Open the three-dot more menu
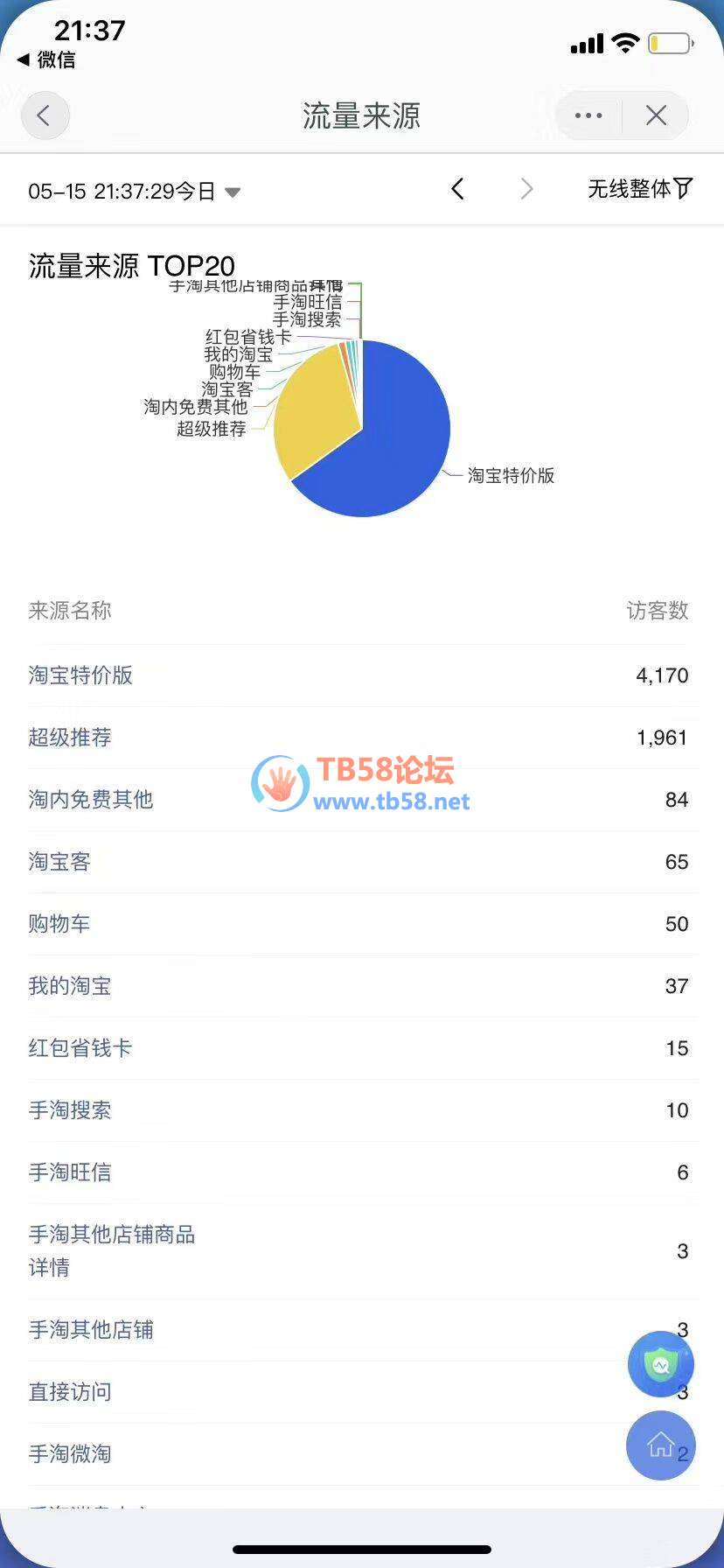 click(588, 115)
